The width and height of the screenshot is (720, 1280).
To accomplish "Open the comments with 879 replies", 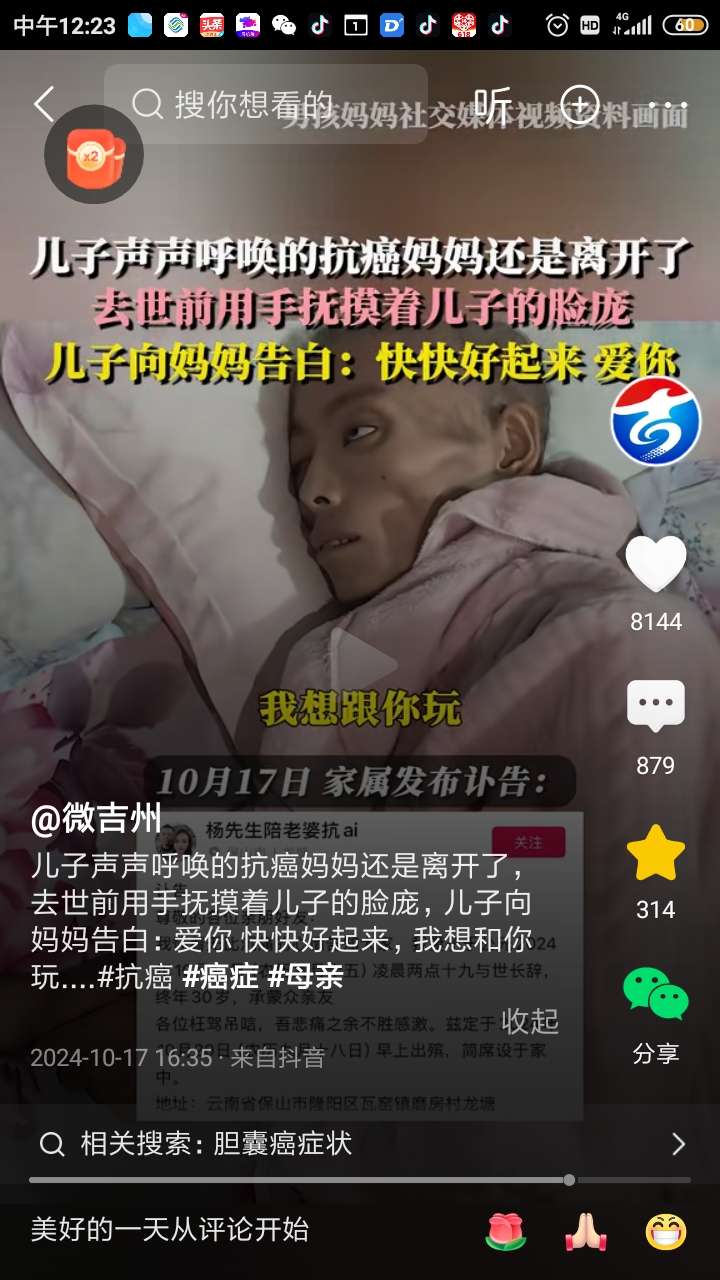I will (656, 708).
